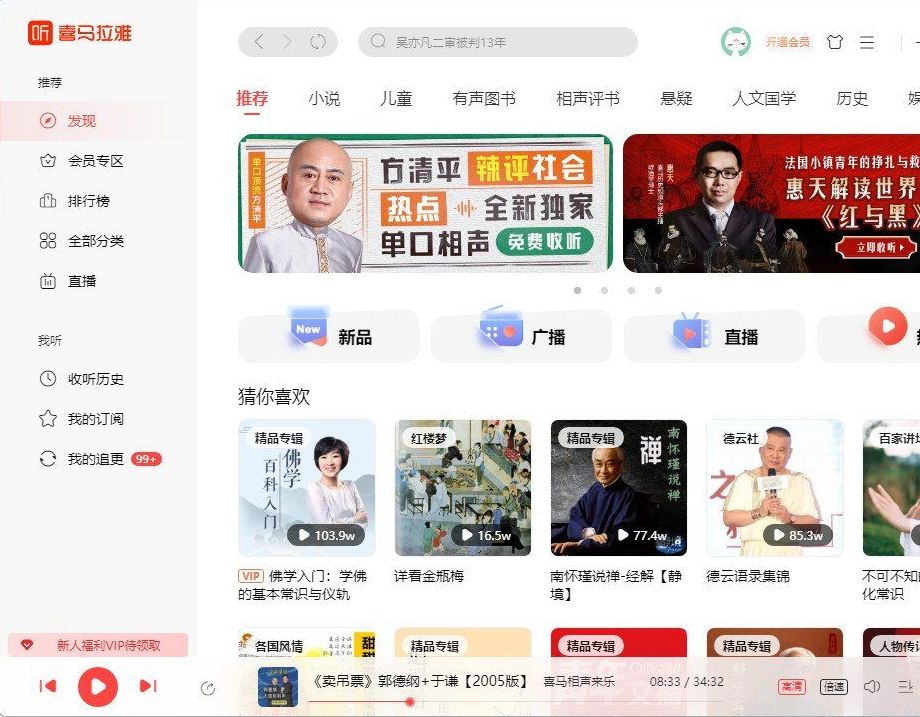Image resolution: width=920 pixels, height=717 pixels.
Task: Go to 全部分类
Action: 95,241
